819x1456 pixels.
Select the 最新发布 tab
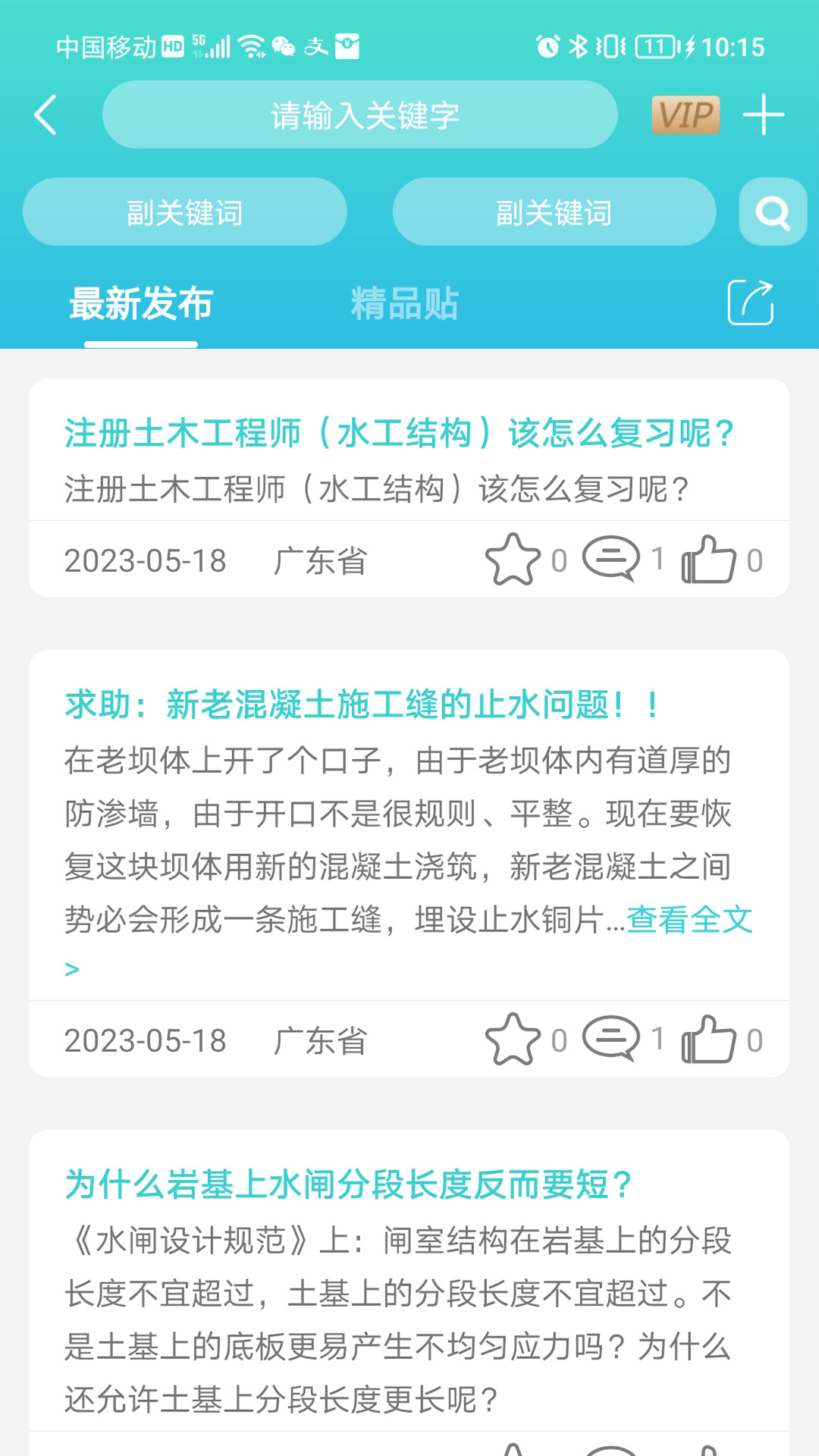[141, 303]
